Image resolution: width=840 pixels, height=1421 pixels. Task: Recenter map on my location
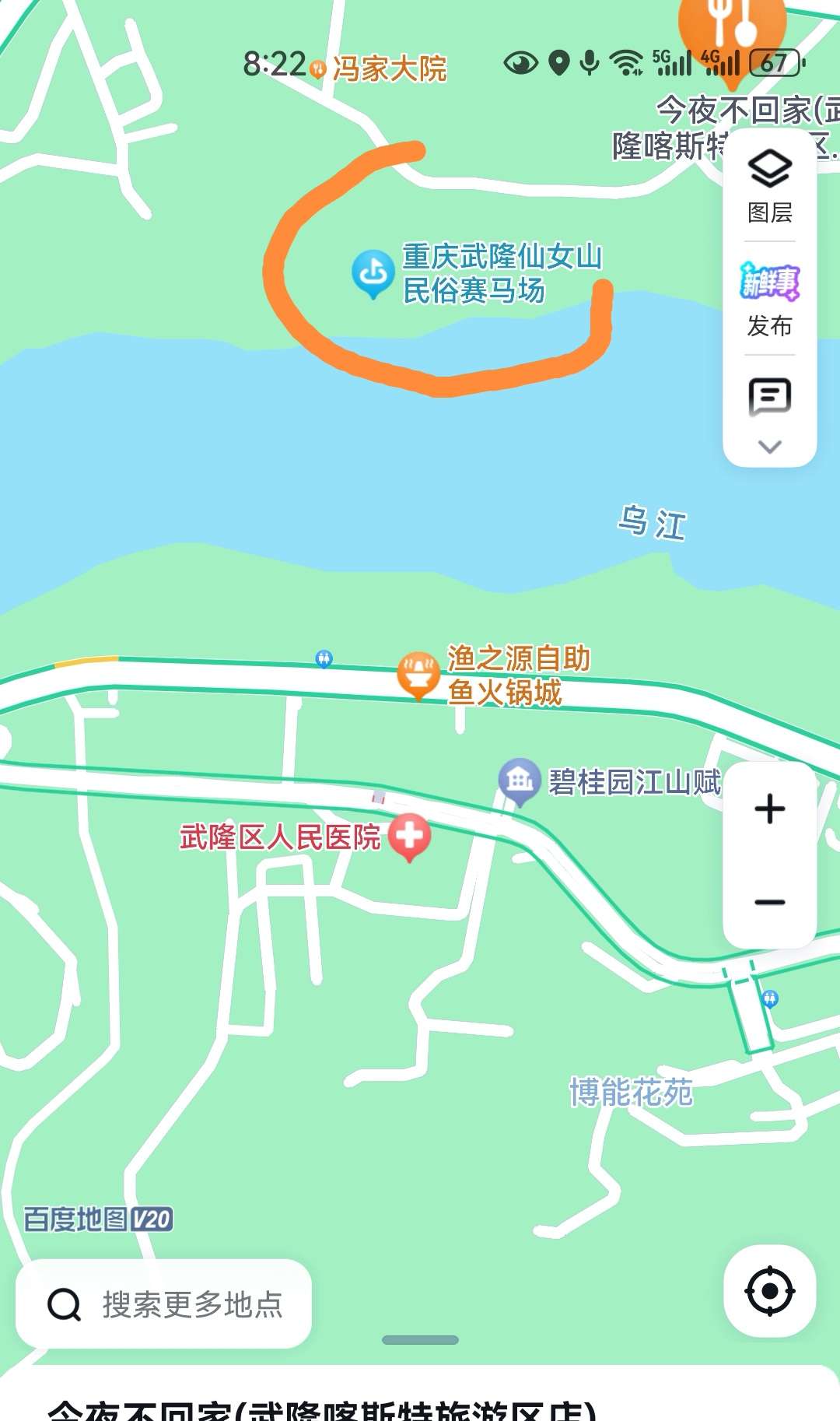770,1291
